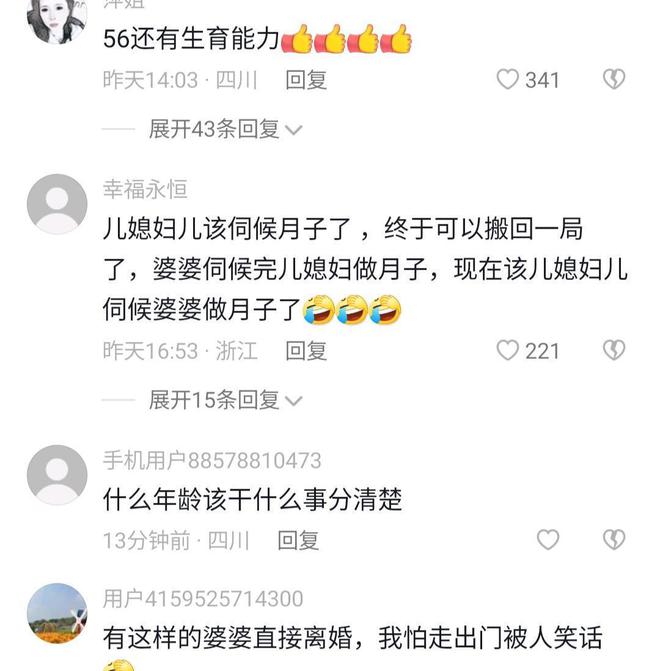Reply to 幸福永恒's comment
Image resolution: width=660 pixels, height=671 pixels.
coord(306,351)
